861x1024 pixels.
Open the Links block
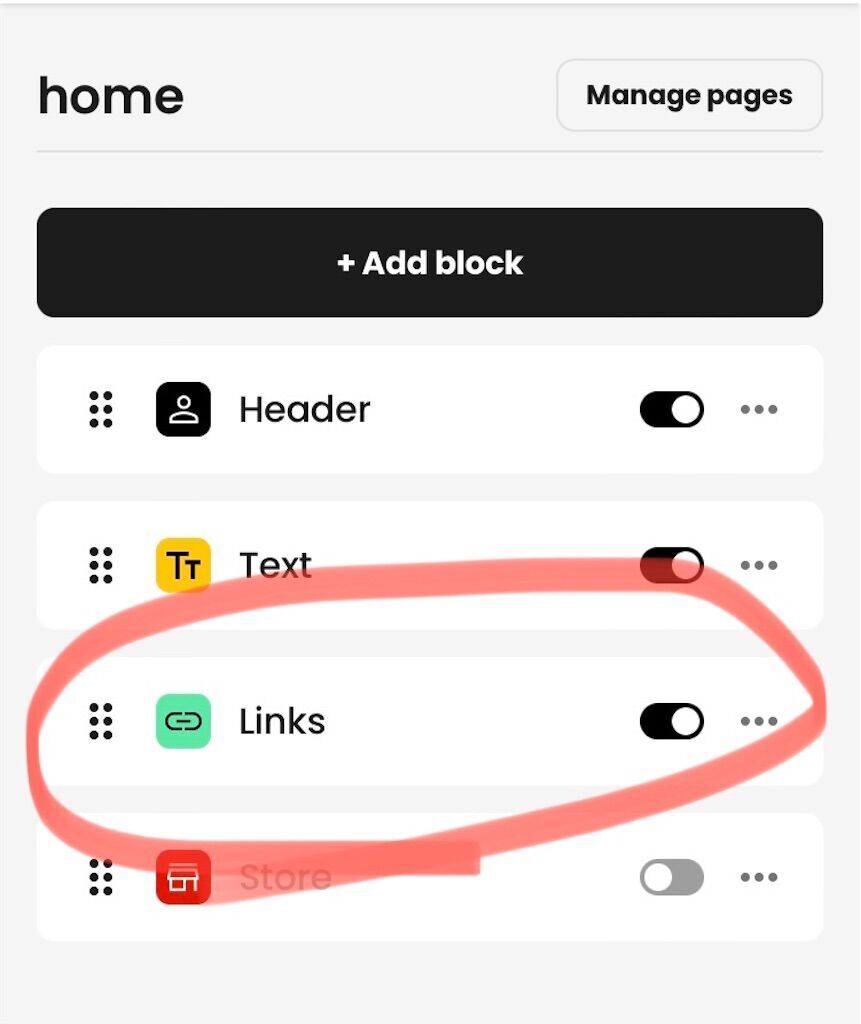[282, 721]
